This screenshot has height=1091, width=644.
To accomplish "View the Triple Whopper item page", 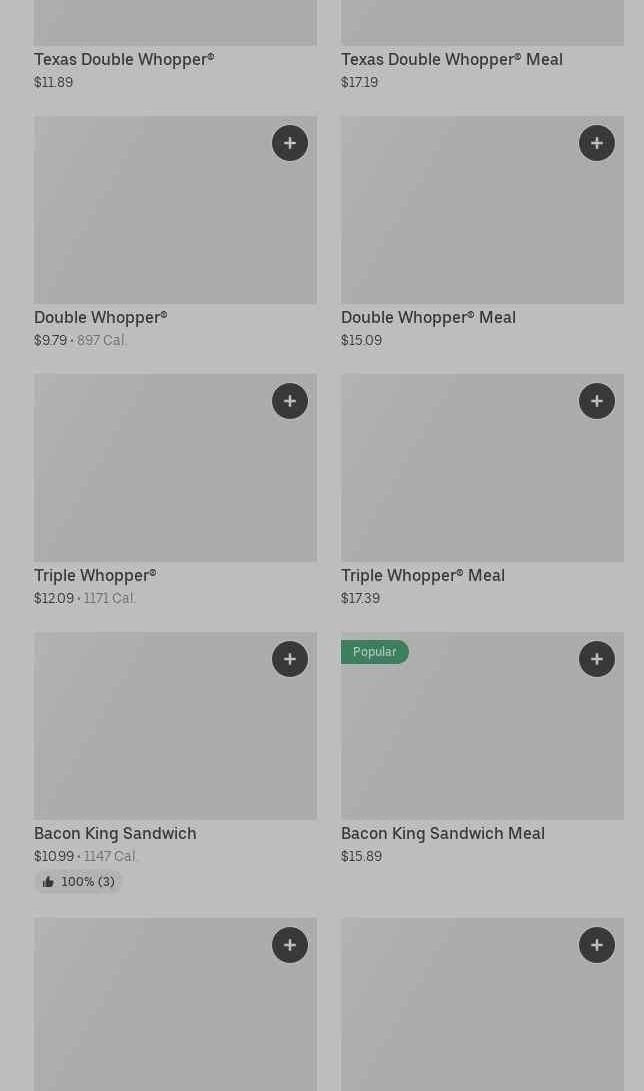I will point(175,491).
